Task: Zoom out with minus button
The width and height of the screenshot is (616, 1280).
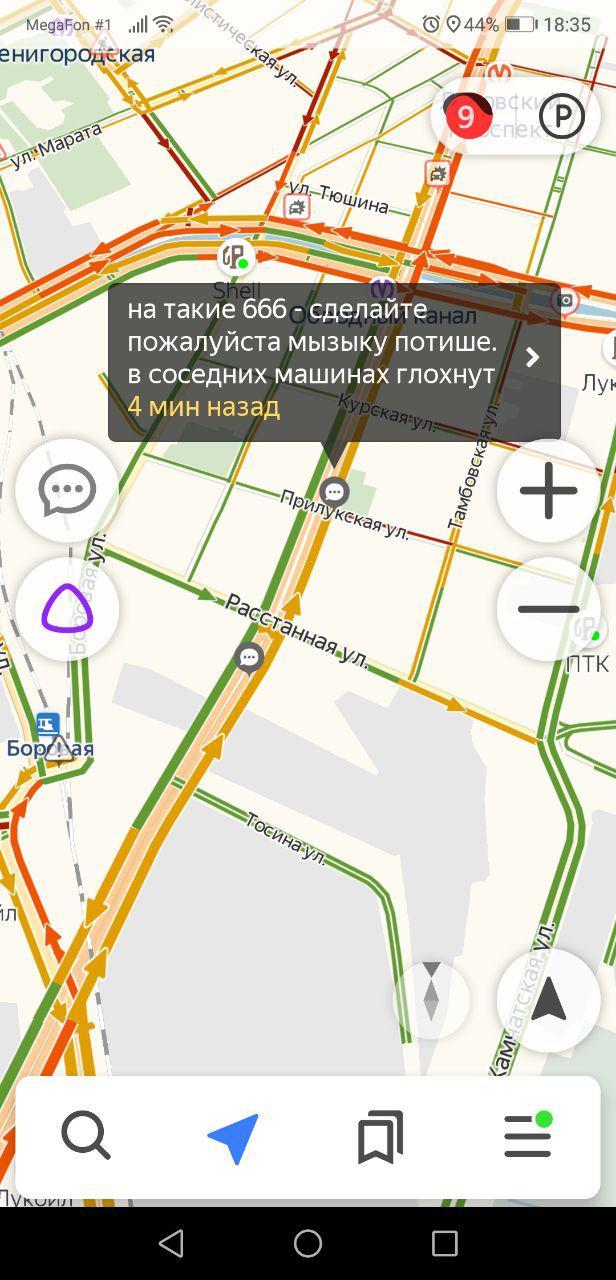Action: (548, 609)
